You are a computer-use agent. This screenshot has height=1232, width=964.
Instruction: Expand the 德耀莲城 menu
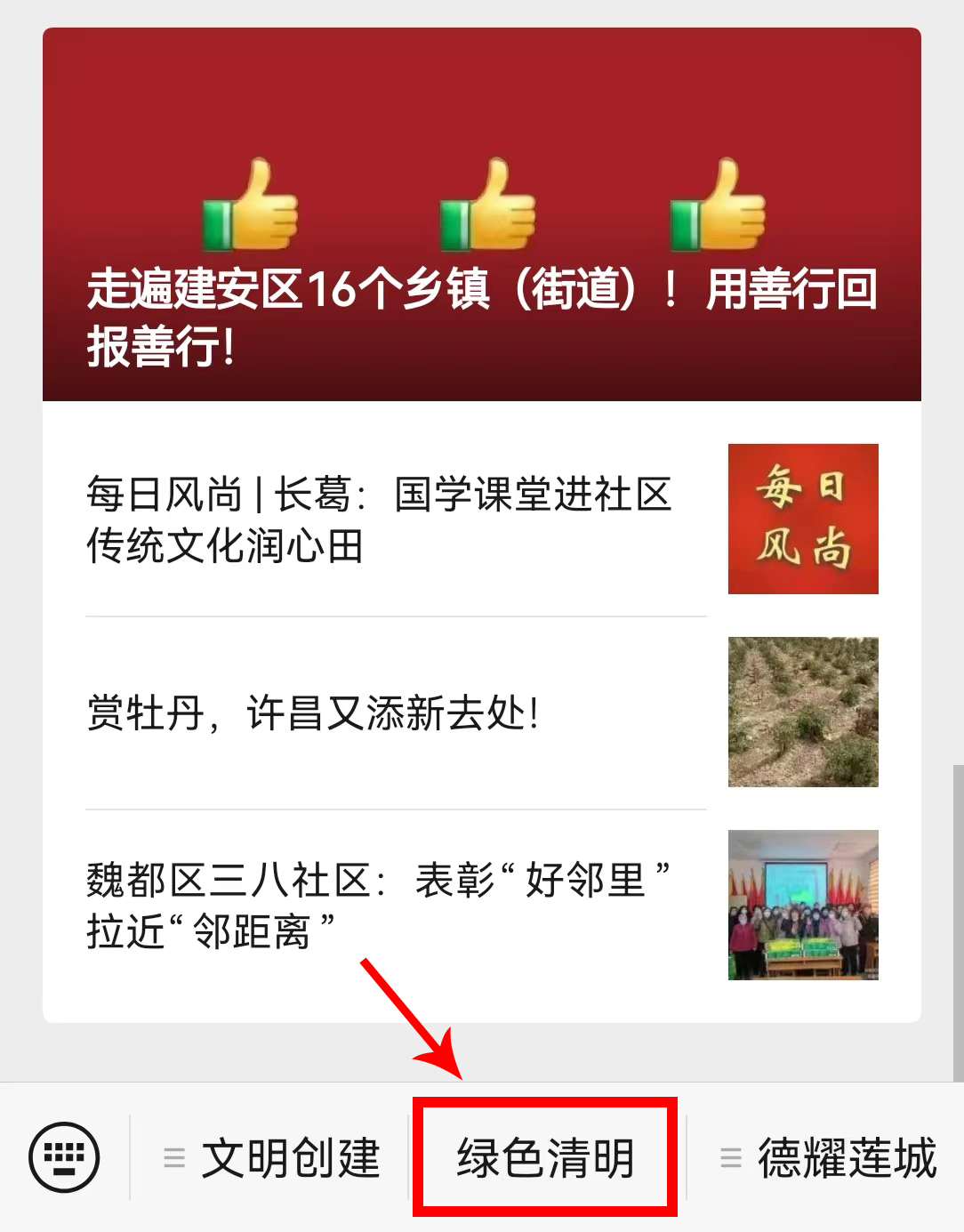(x=828, y=1158)
